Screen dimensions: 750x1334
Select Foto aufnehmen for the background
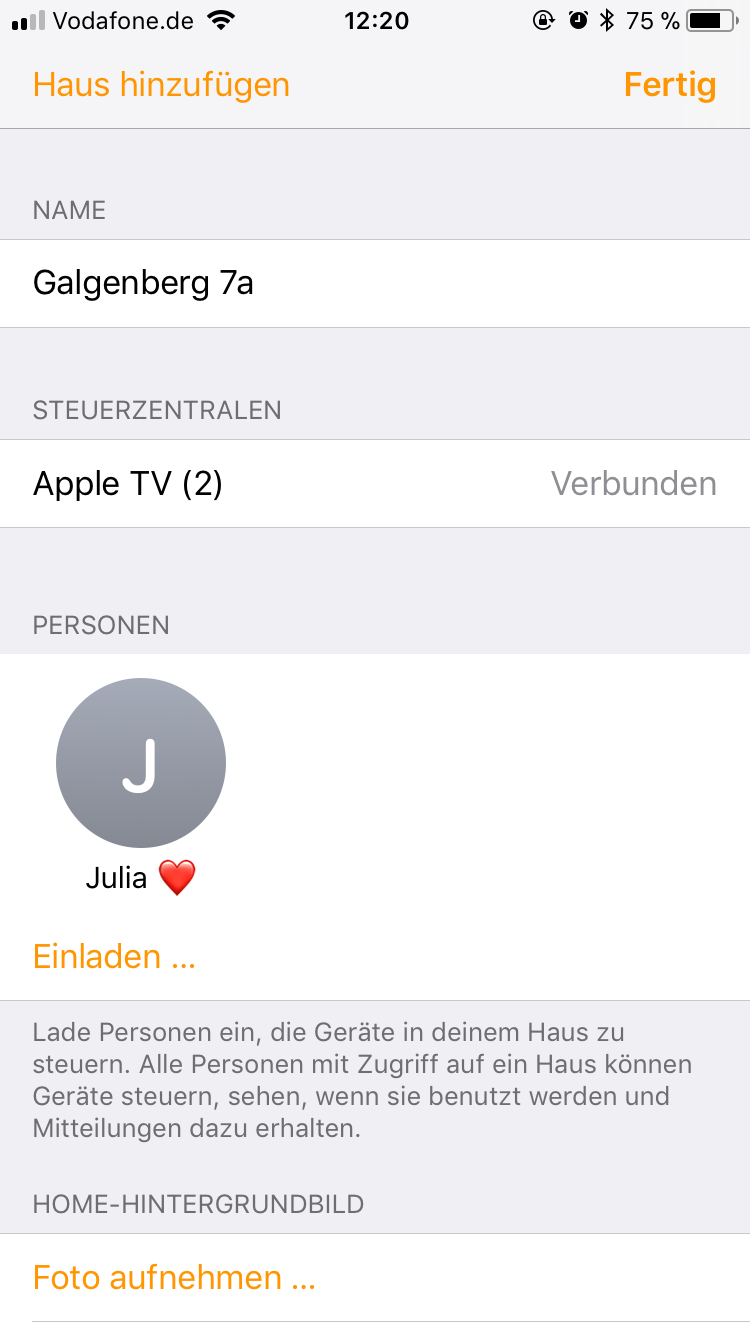pyautogui.click(x=174, y=1278)
